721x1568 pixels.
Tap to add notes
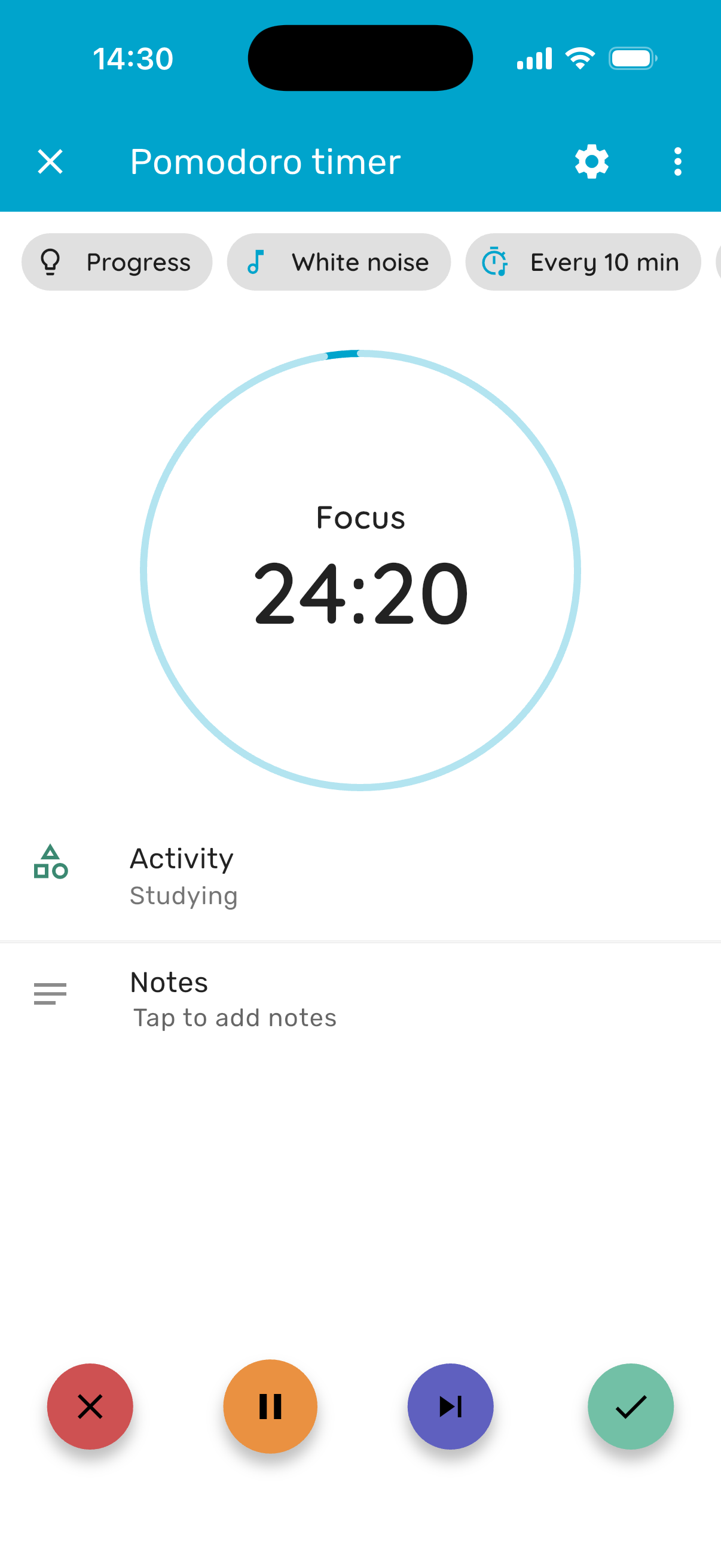click(360, 999)
